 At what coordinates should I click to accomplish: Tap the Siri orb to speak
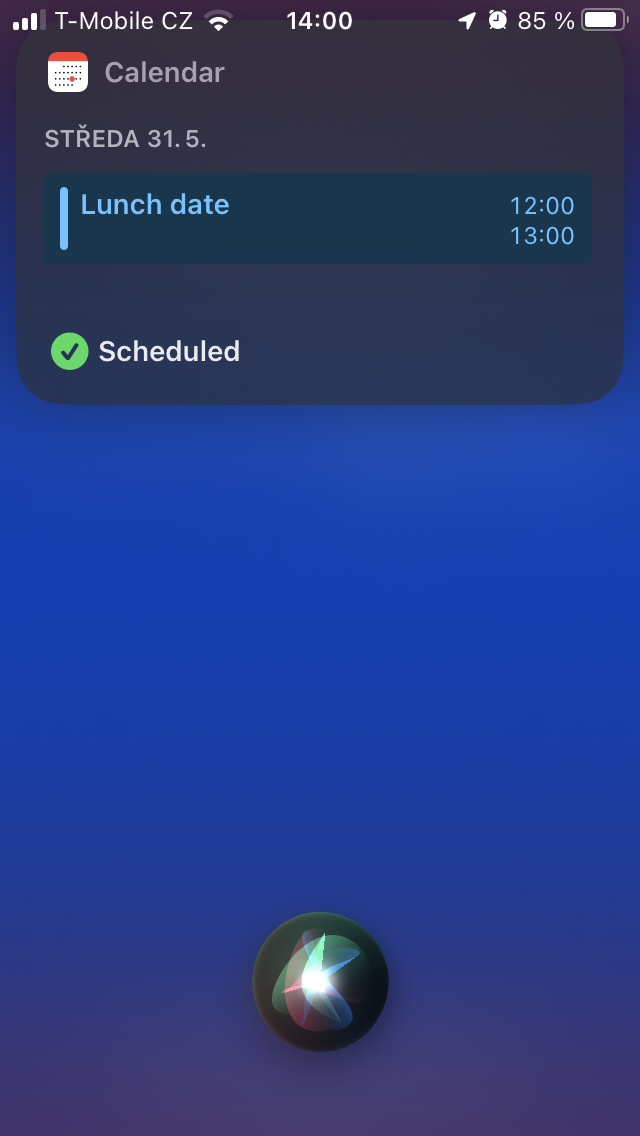320,980
